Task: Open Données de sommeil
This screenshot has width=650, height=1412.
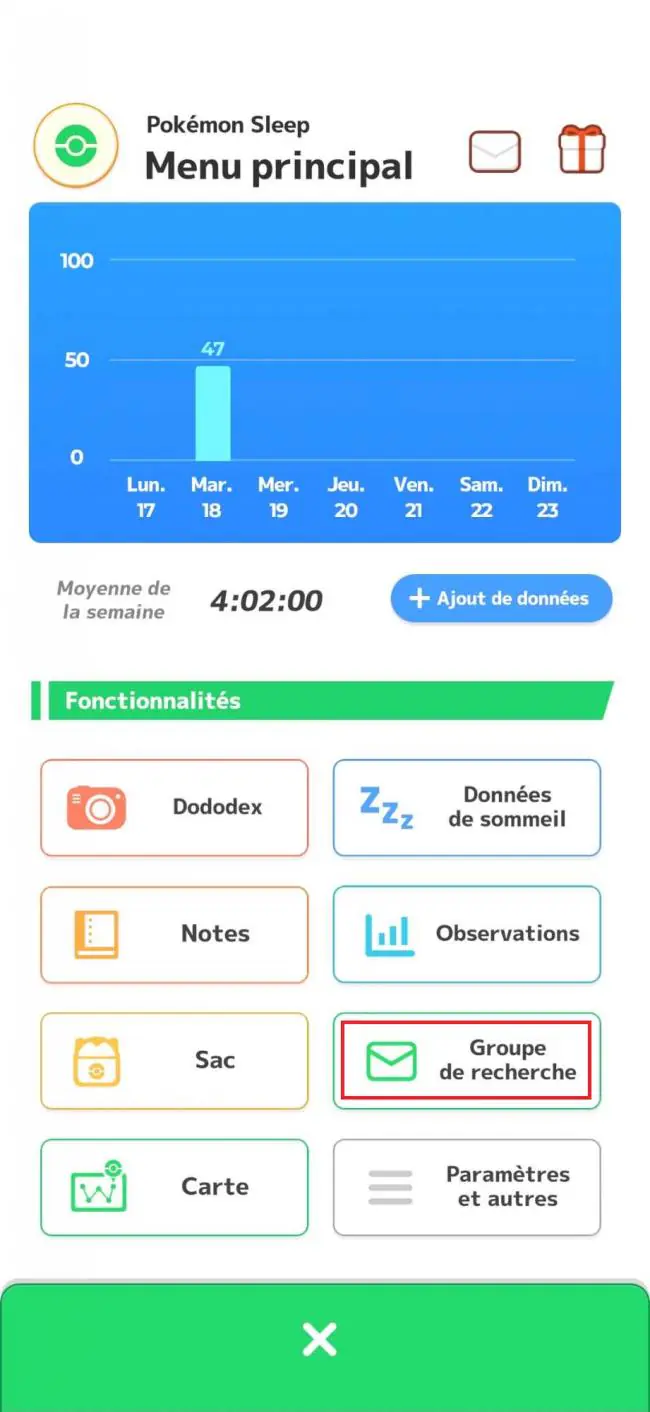Action: (x=467, y=808)
